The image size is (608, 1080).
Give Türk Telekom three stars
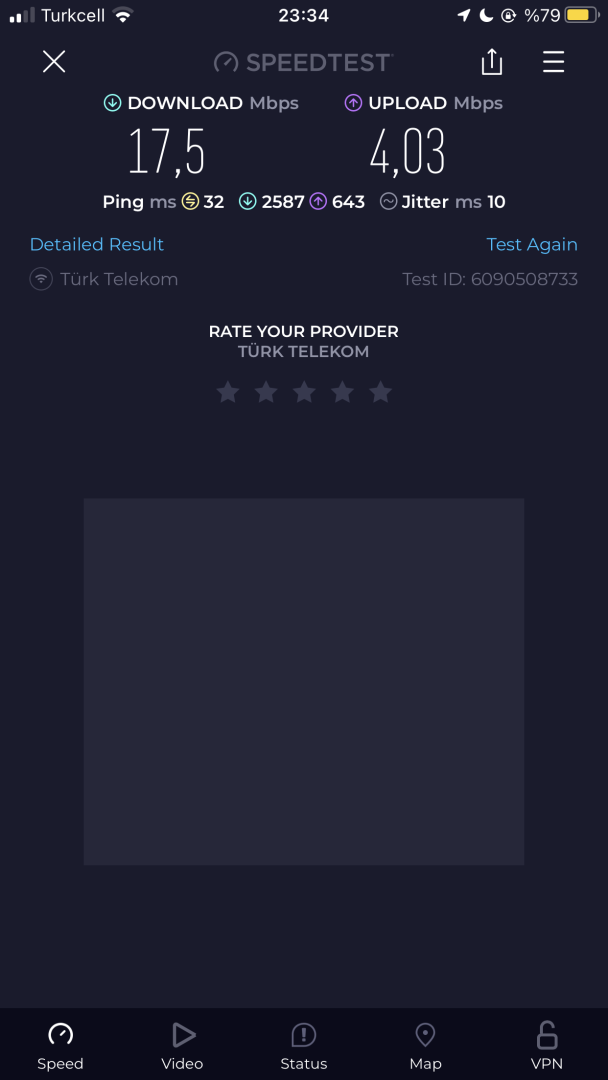click(304, 392)
